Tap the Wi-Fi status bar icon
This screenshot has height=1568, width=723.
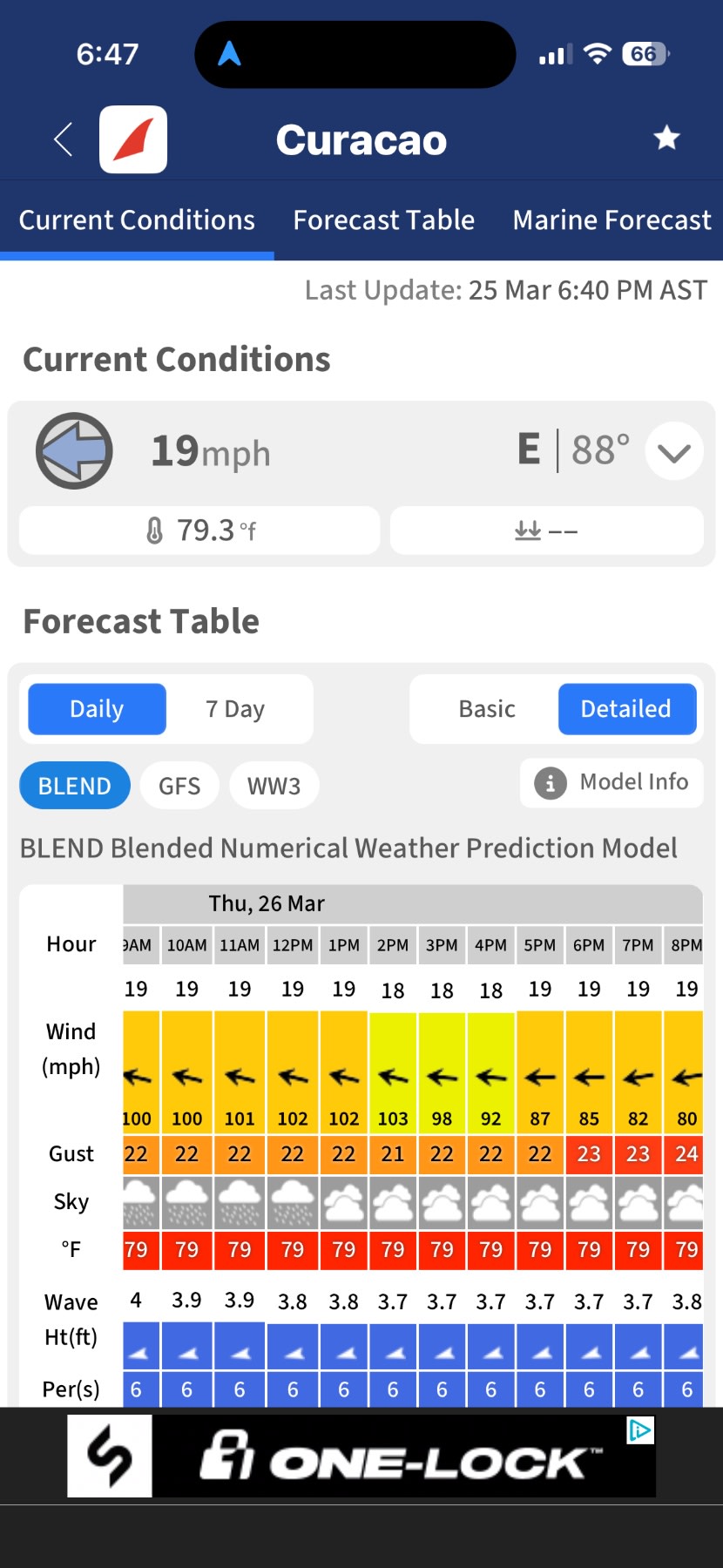pos(601,54)
